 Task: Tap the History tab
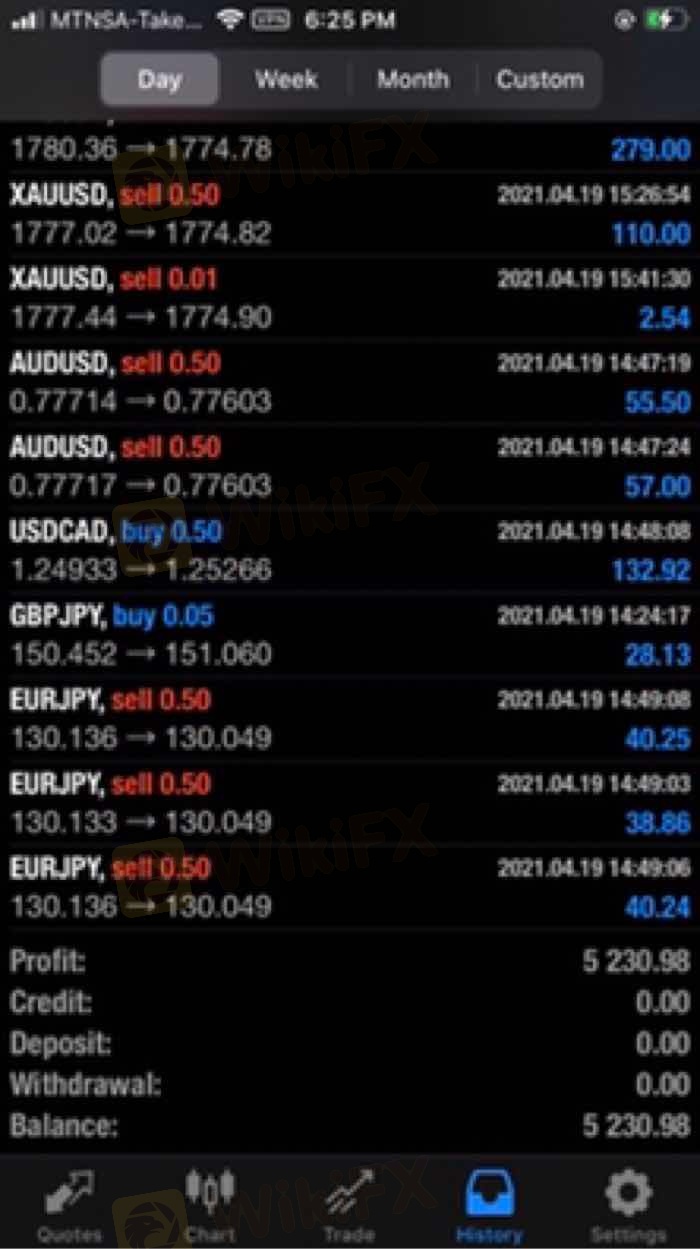(489, 1205)
